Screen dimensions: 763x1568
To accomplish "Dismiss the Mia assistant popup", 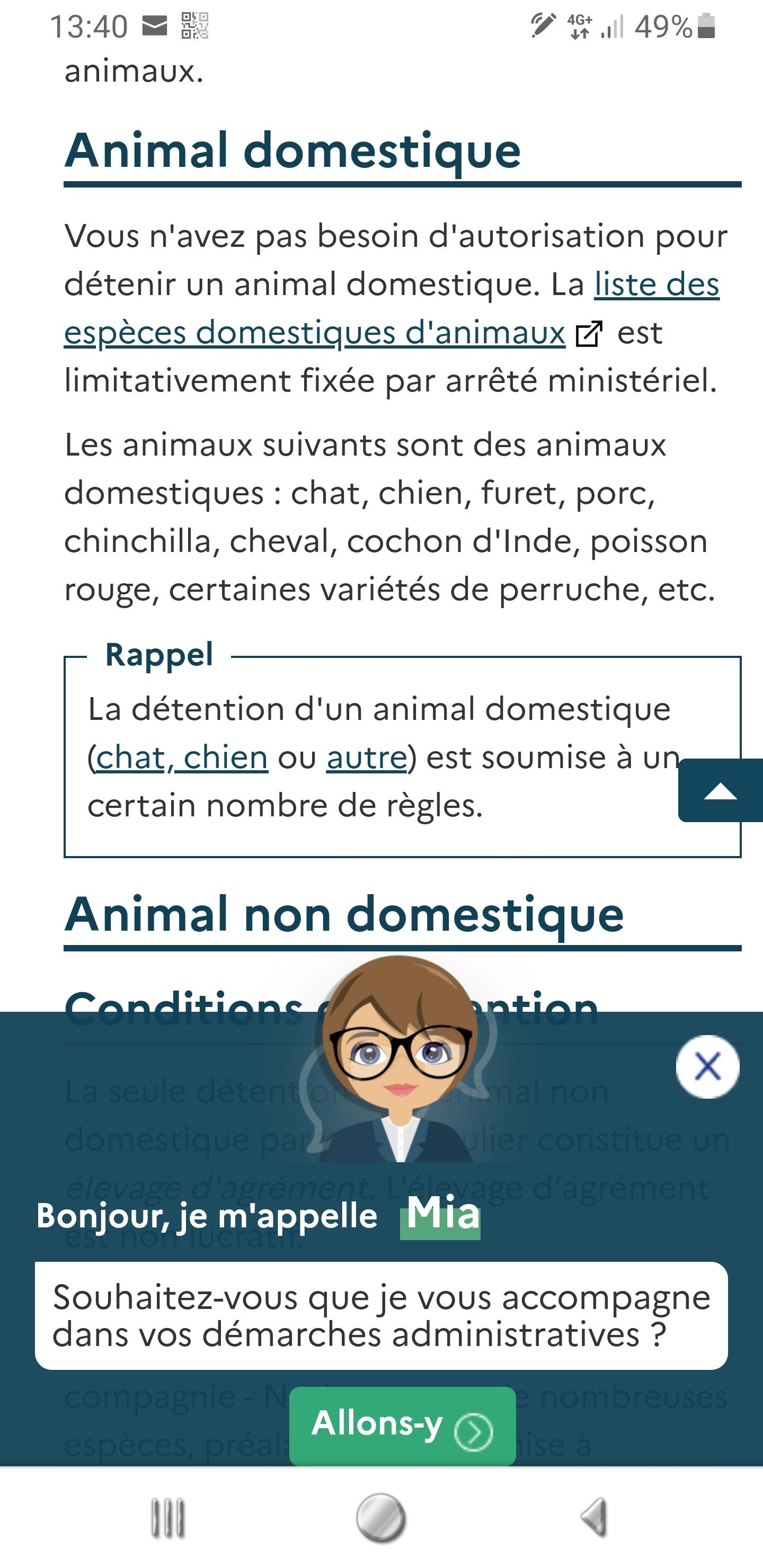I will (x=707, y=1066).
